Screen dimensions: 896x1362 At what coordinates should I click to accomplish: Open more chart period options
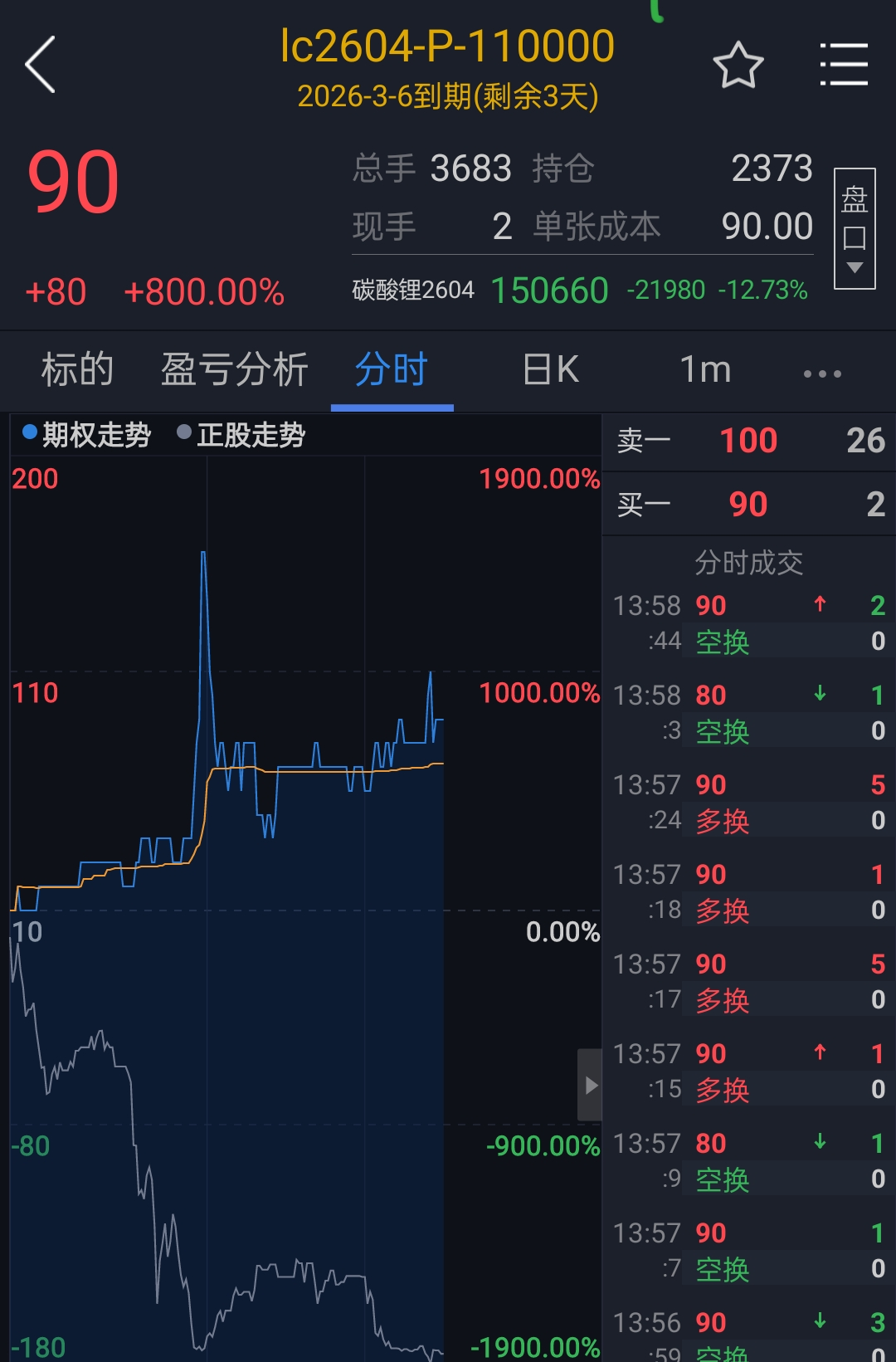822,373
